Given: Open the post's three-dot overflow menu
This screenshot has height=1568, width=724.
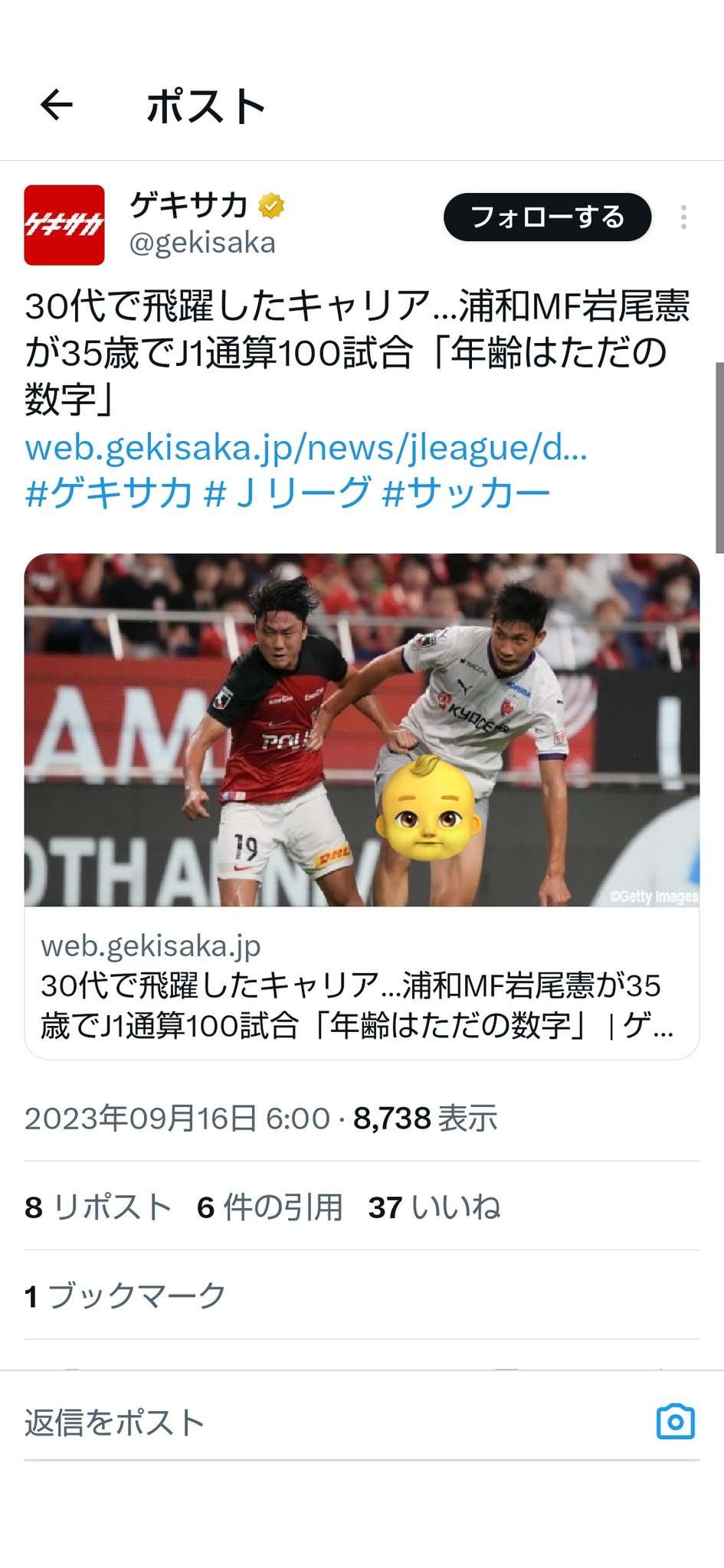Looking at the screenshot, I should (x=683, y=217).
